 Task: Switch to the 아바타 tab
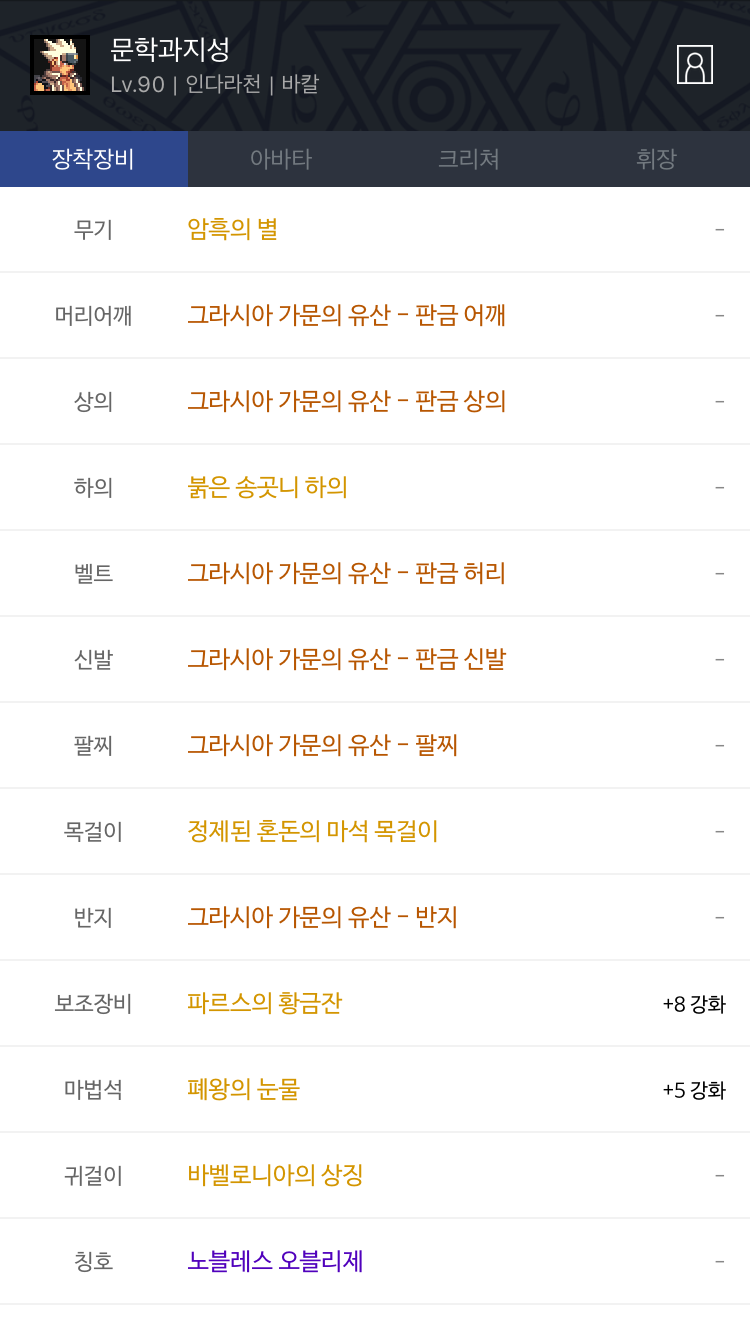(281, 159)
